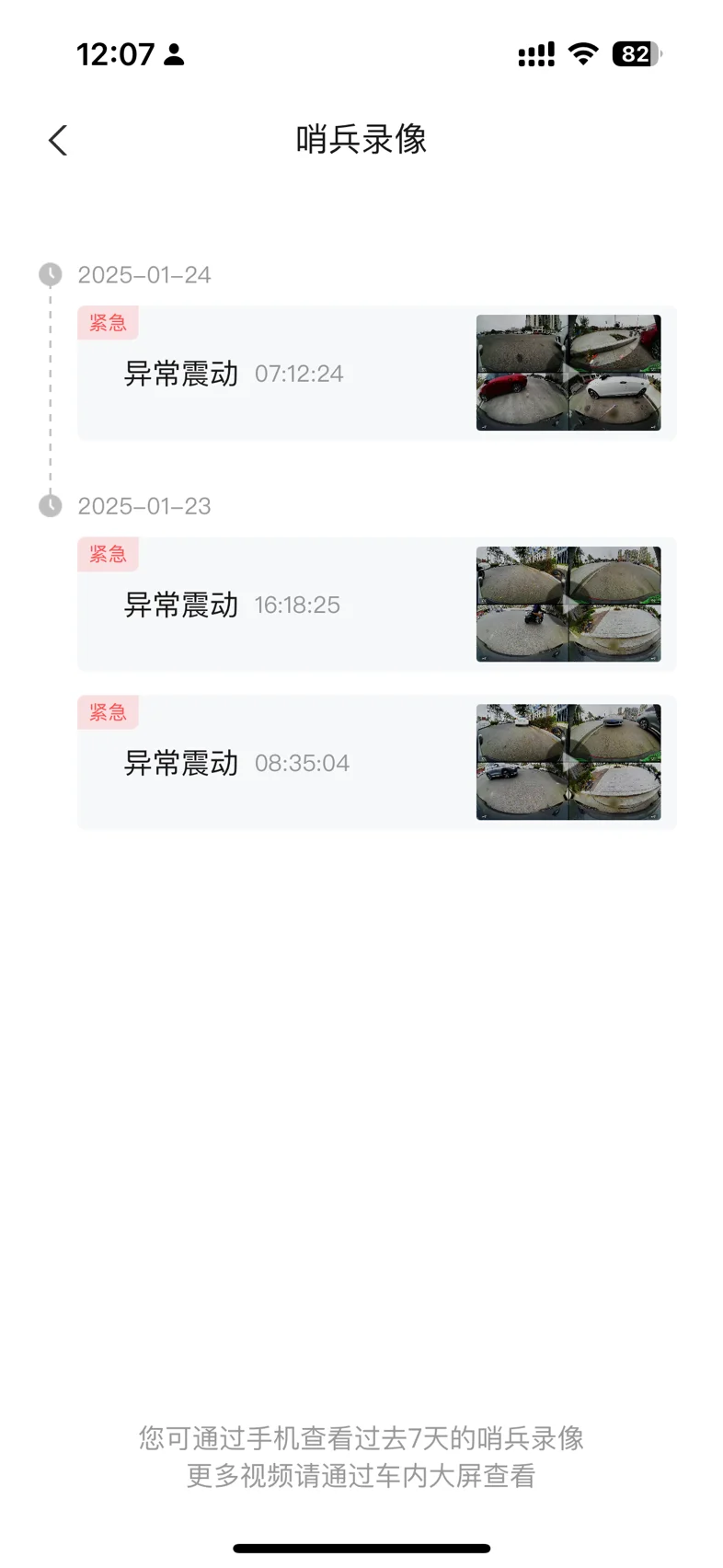Open the 异常震动 recording from 08:35:04
Screen dimensions: 723x1568
point(377,763)
